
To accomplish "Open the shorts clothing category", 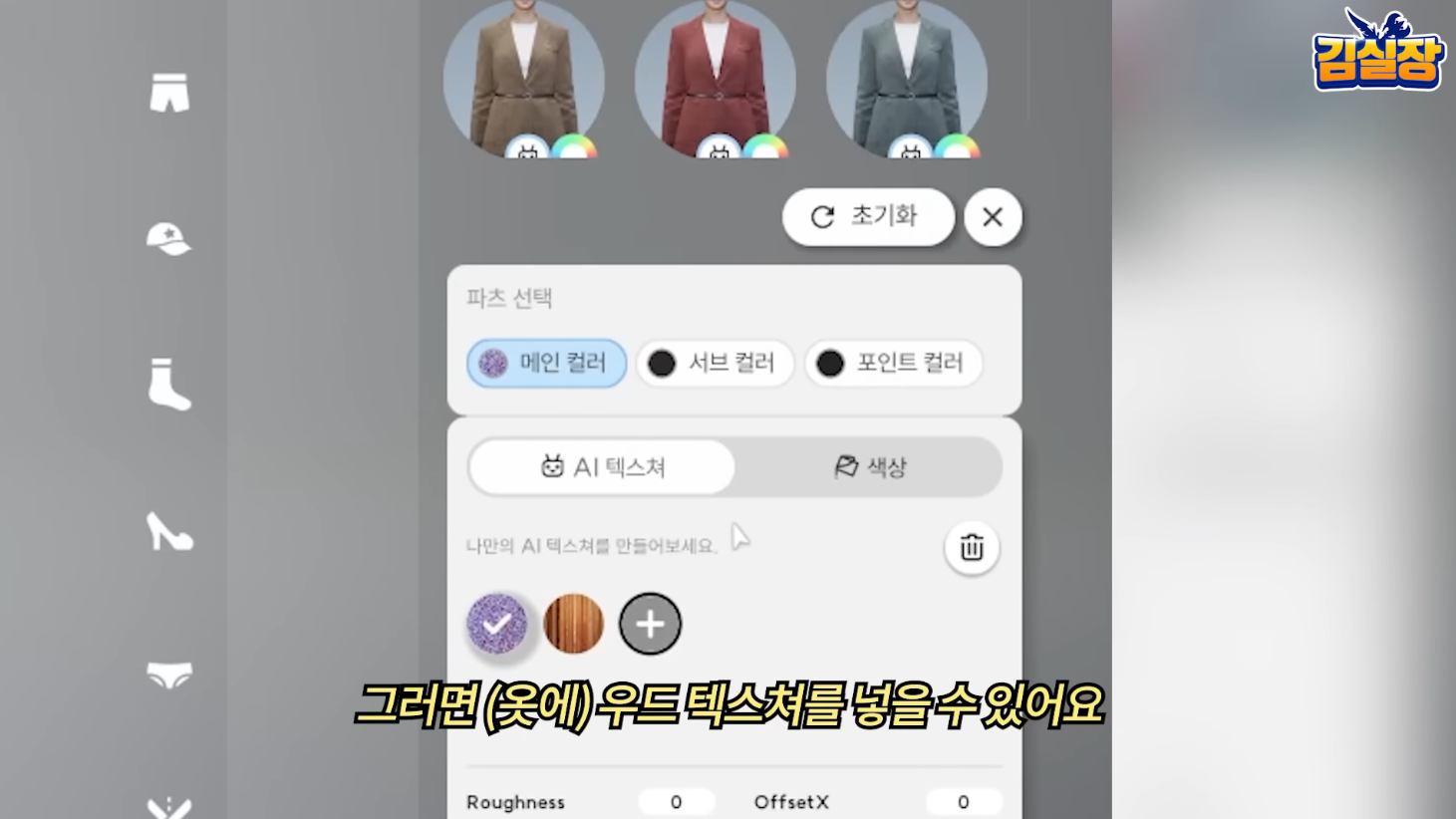I will (x=169, y=93).
